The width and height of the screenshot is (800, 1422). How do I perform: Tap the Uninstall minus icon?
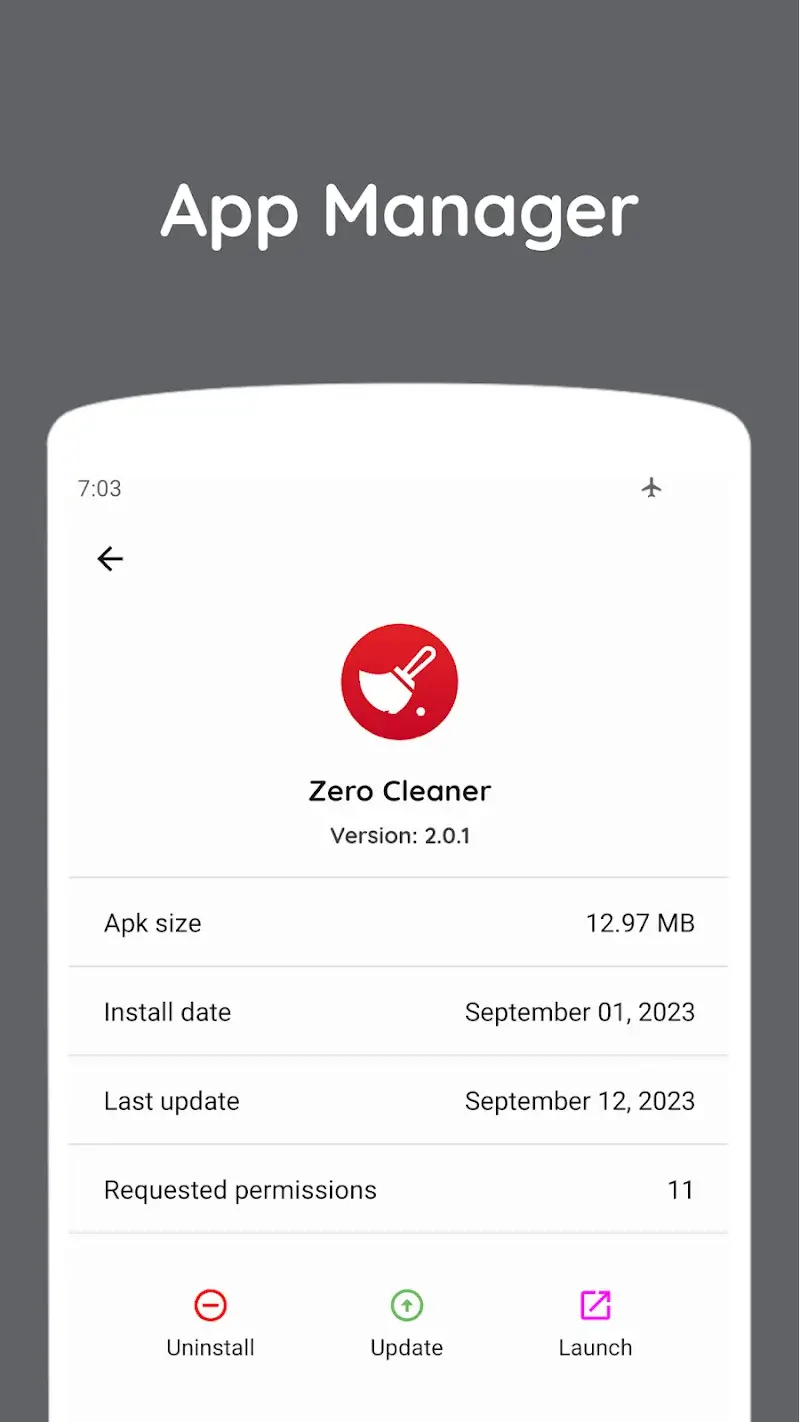click(210, 1304)
